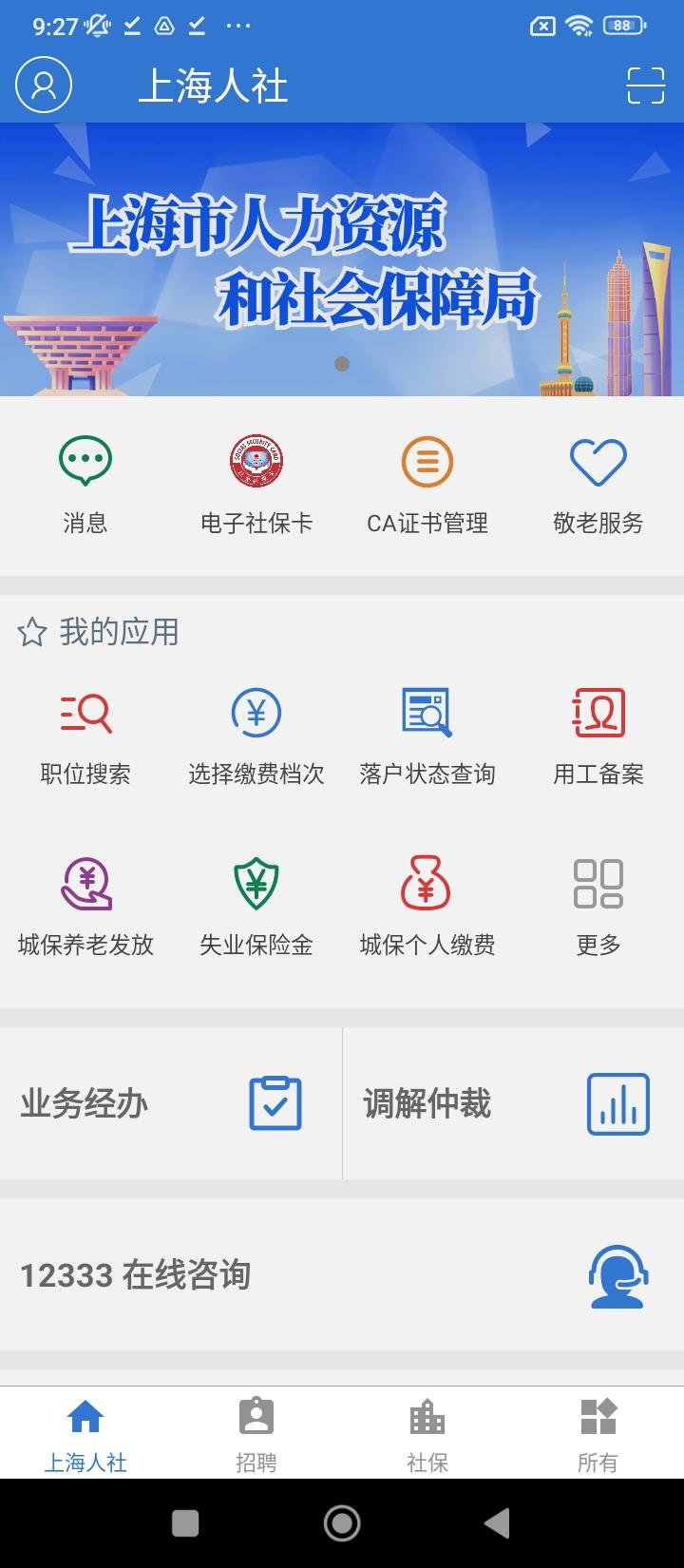
Task: Select CA证书管理 certificate management
Action: [x=427, y=480]
